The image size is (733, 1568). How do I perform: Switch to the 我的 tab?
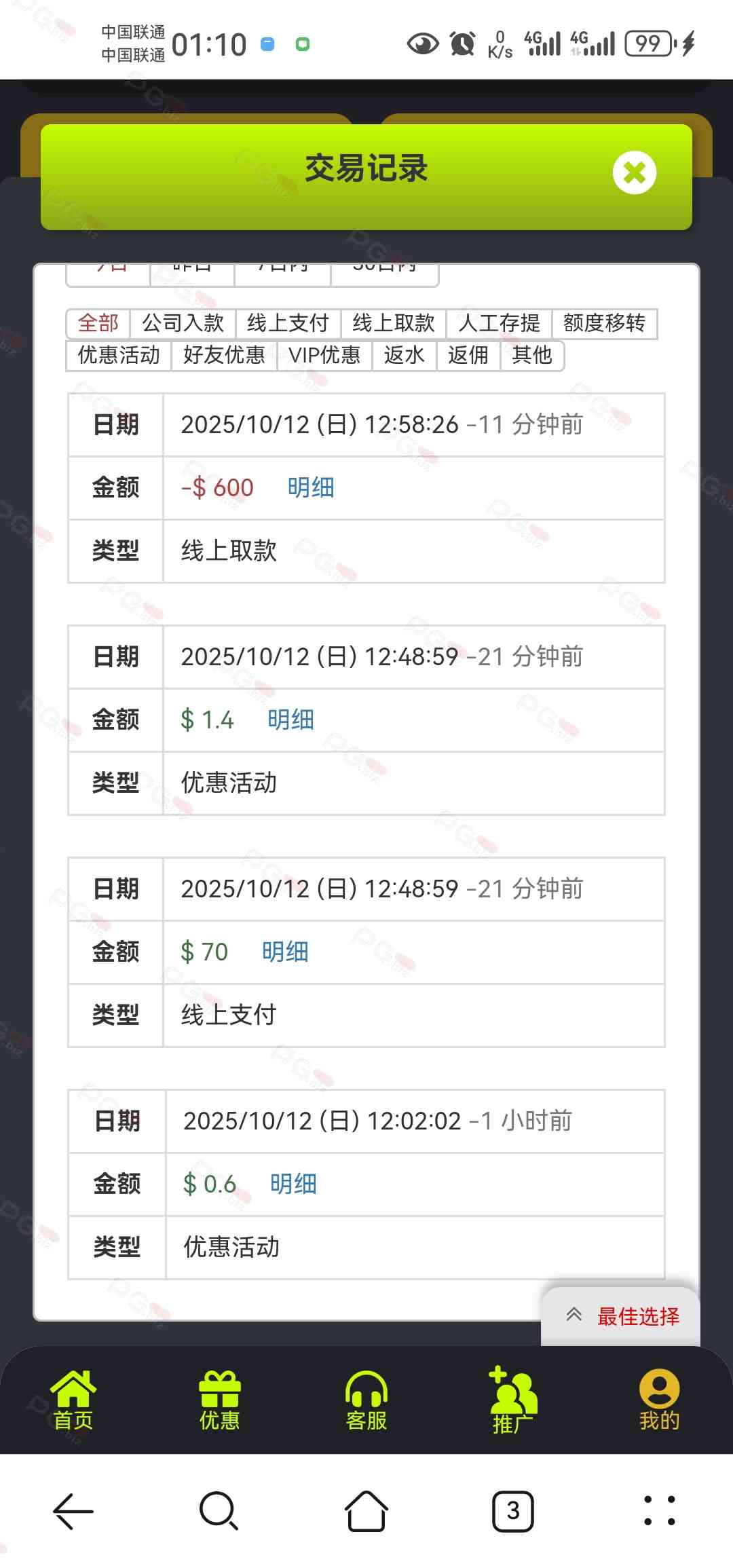[x=659, y=1400]
